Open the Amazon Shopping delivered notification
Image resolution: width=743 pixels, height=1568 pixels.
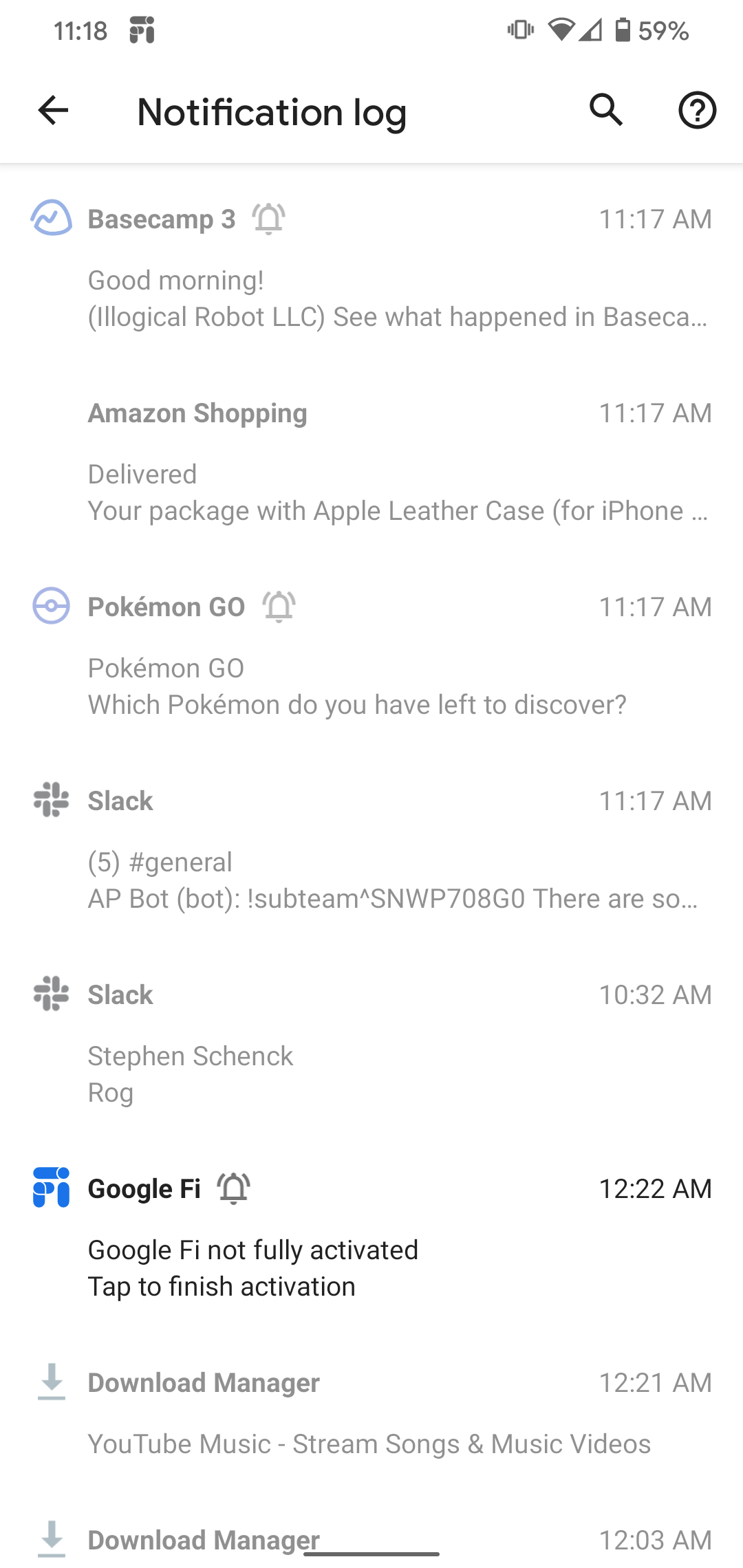pyautogui.click(x=371, y=461)
